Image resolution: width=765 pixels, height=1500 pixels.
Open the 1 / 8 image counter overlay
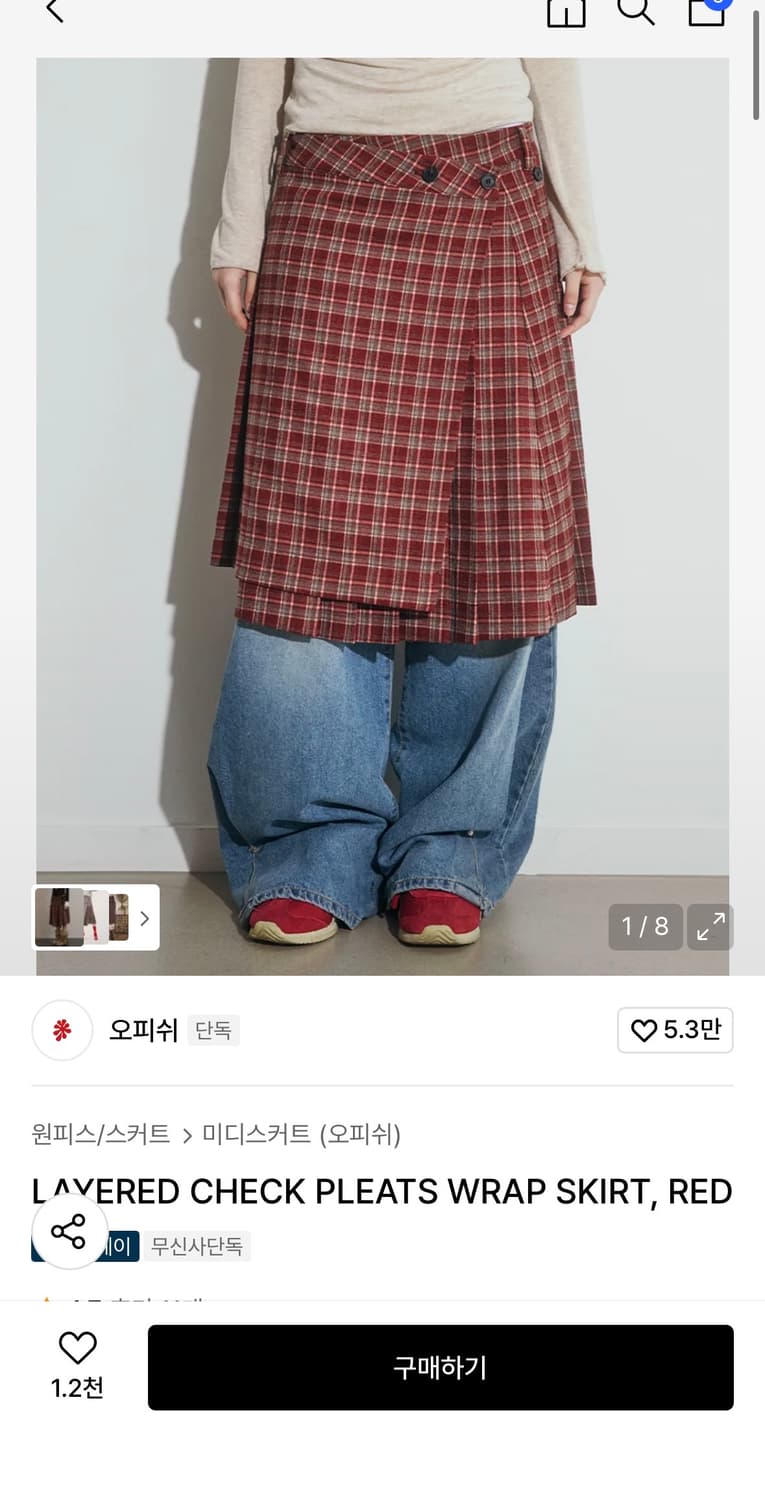point(645,927)
